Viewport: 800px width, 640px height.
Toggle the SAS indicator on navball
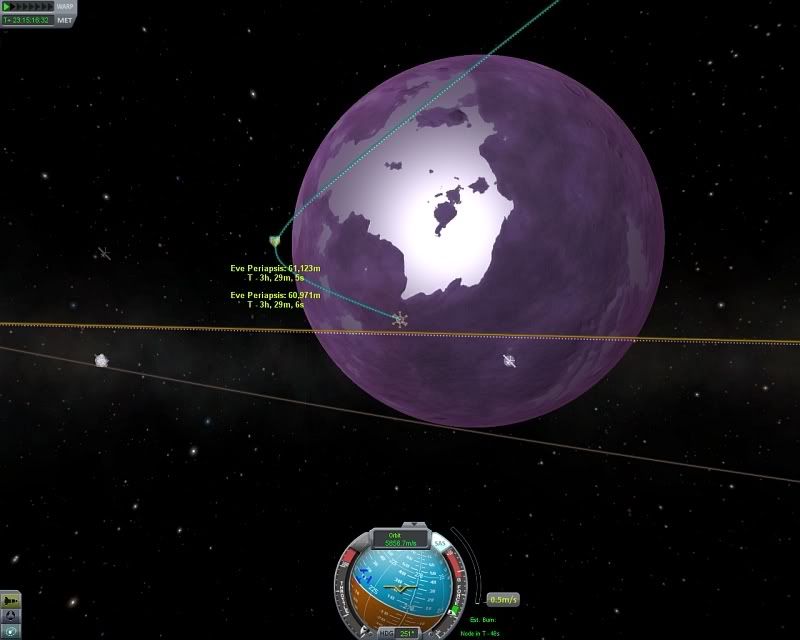440,543
